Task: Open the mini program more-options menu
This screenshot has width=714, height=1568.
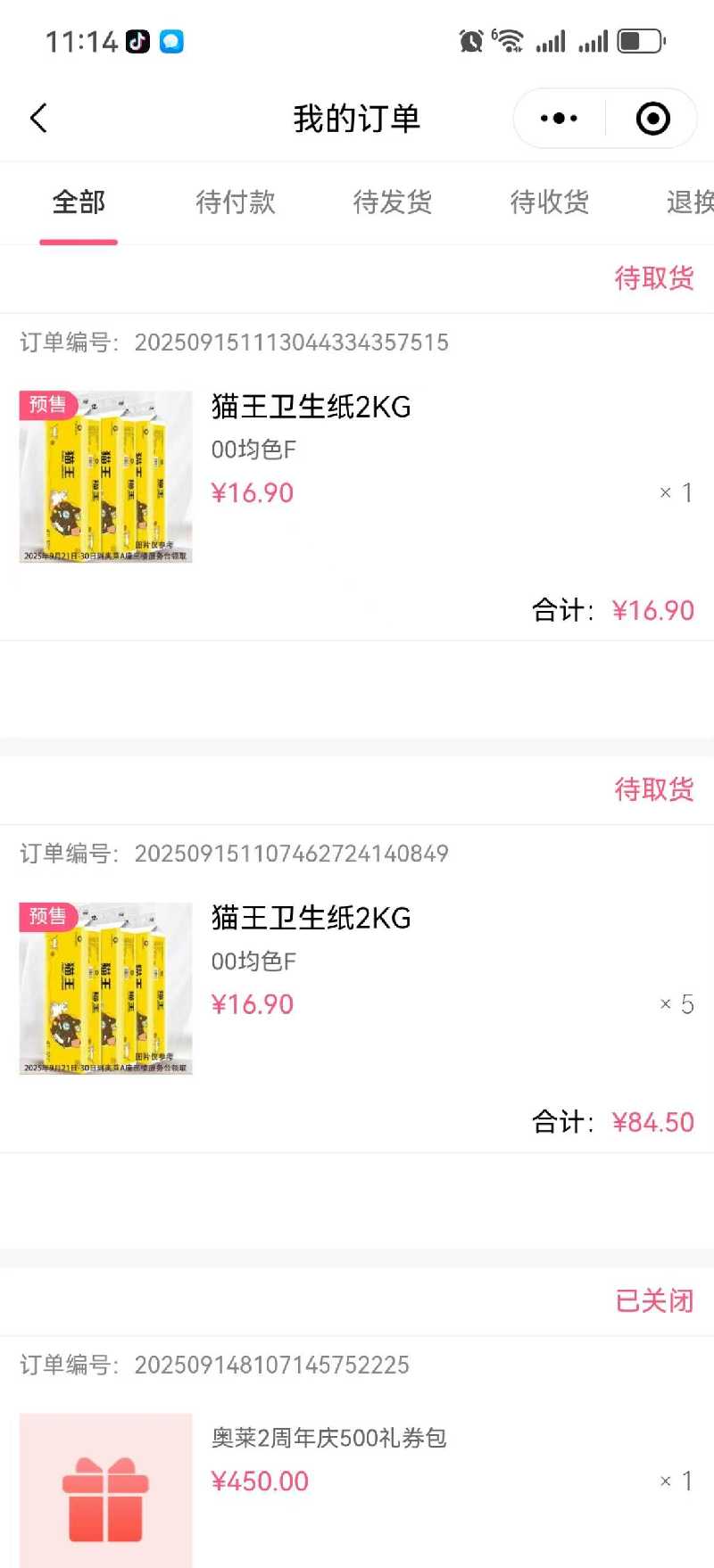Action: point(560,118)
